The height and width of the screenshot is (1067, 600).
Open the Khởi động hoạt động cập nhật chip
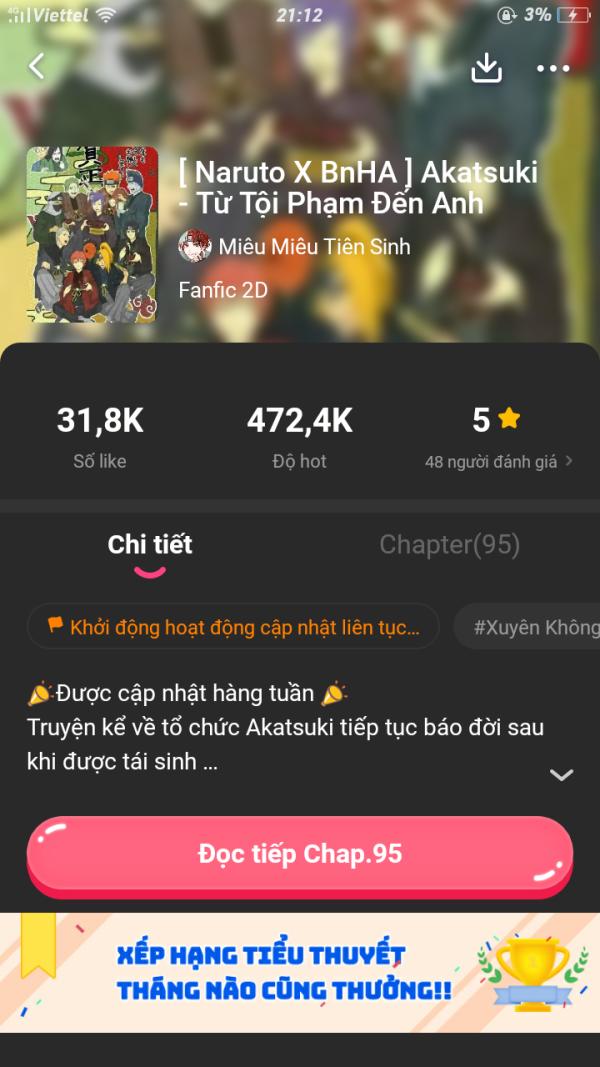tap(233, 627)
